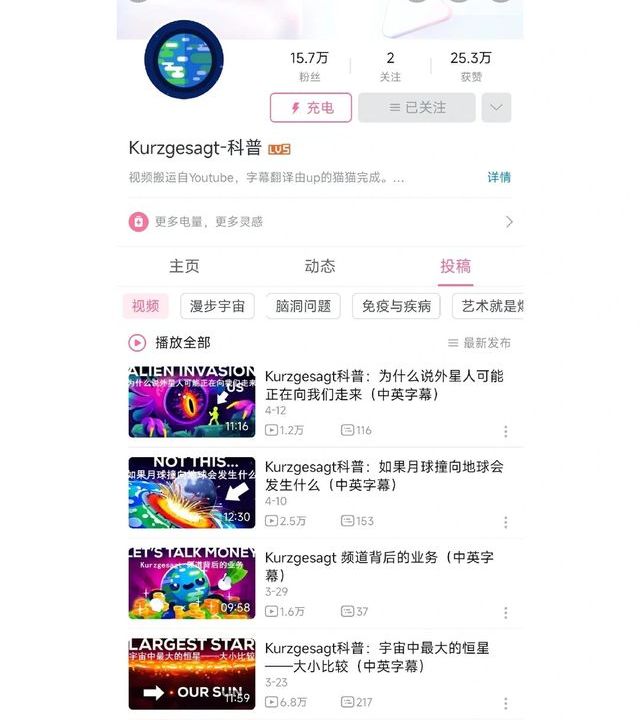Tap 播放全部 to play all videos
640x720 pixels.
(170, 343)
